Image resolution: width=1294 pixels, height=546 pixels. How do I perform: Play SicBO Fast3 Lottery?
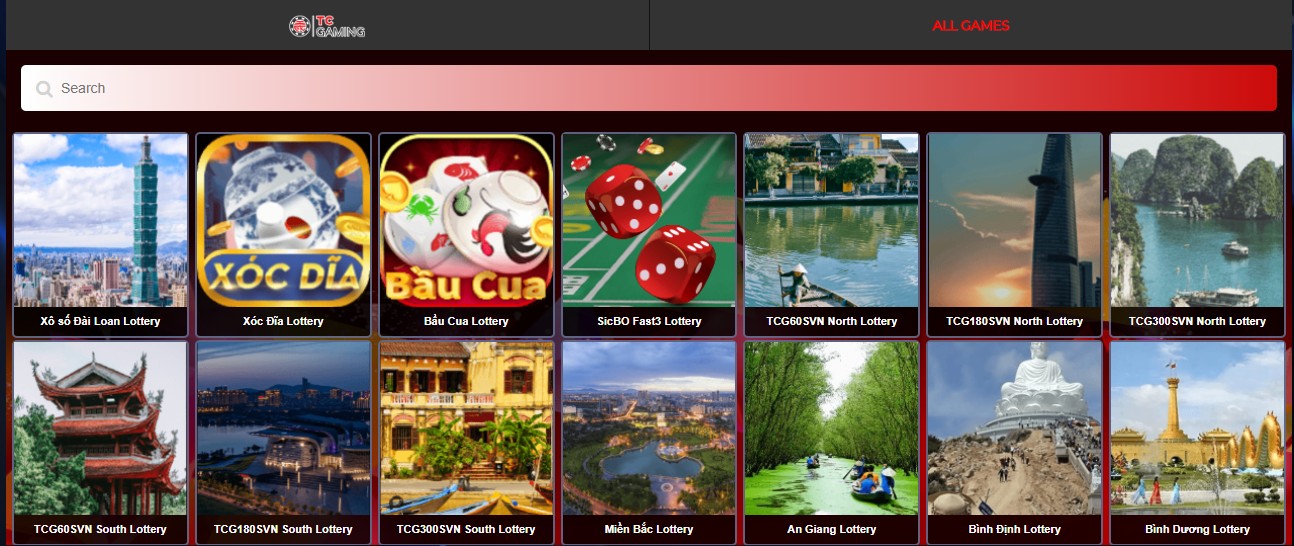[x=649, y=234]
